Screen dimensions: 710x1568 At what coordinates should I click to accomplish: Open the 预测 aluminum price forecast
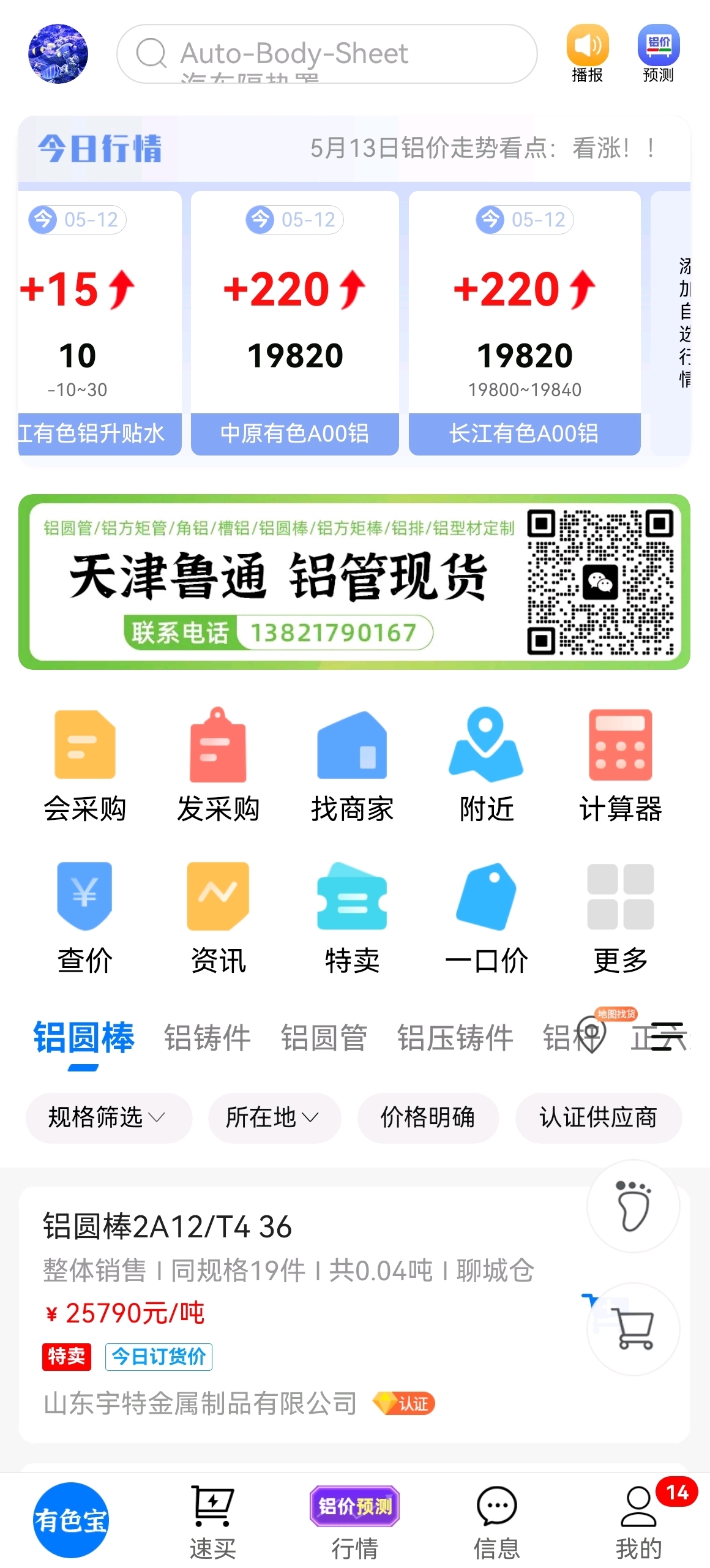click(658, 54)
